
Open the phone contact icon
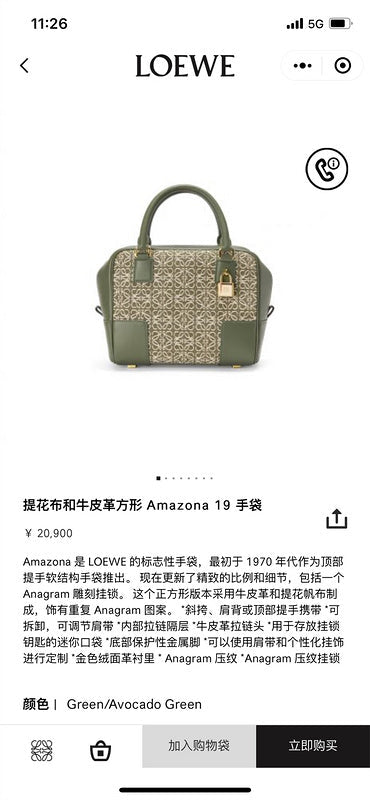pyautogui.click(x=327, y=169)
